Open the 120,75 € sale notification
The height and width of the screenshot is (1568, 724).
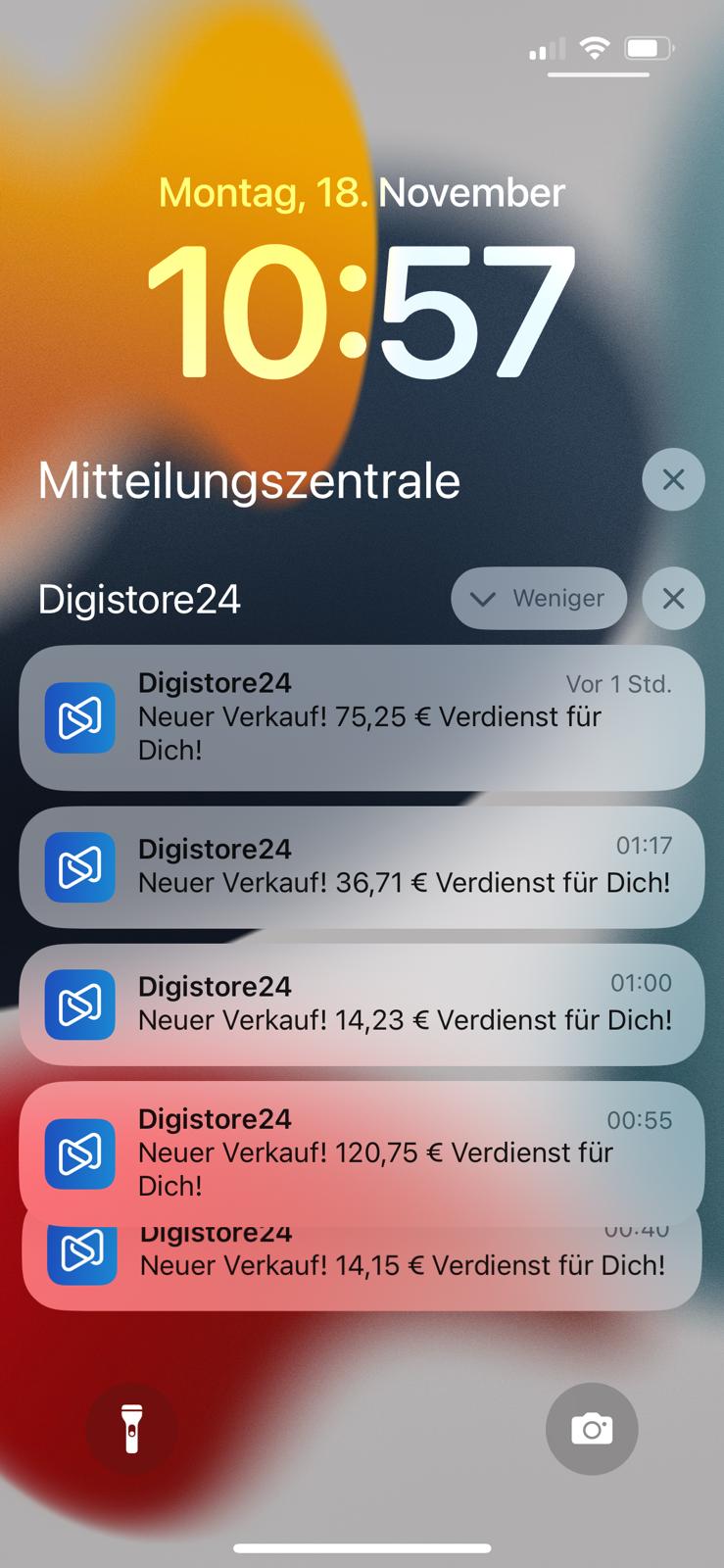point(362,1151)
